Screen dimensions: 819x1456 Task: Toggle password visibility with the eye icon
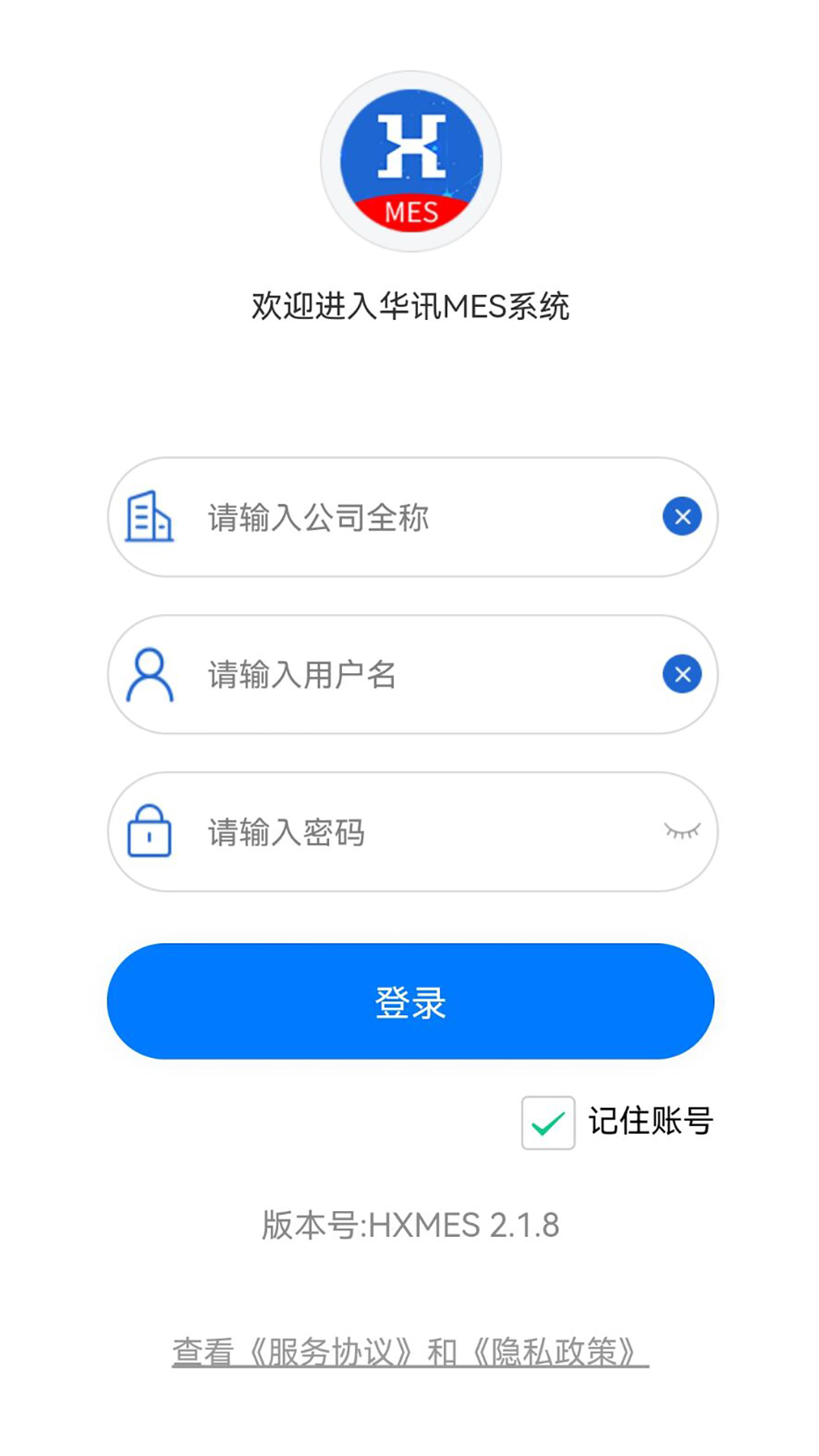tap(681, 831)
